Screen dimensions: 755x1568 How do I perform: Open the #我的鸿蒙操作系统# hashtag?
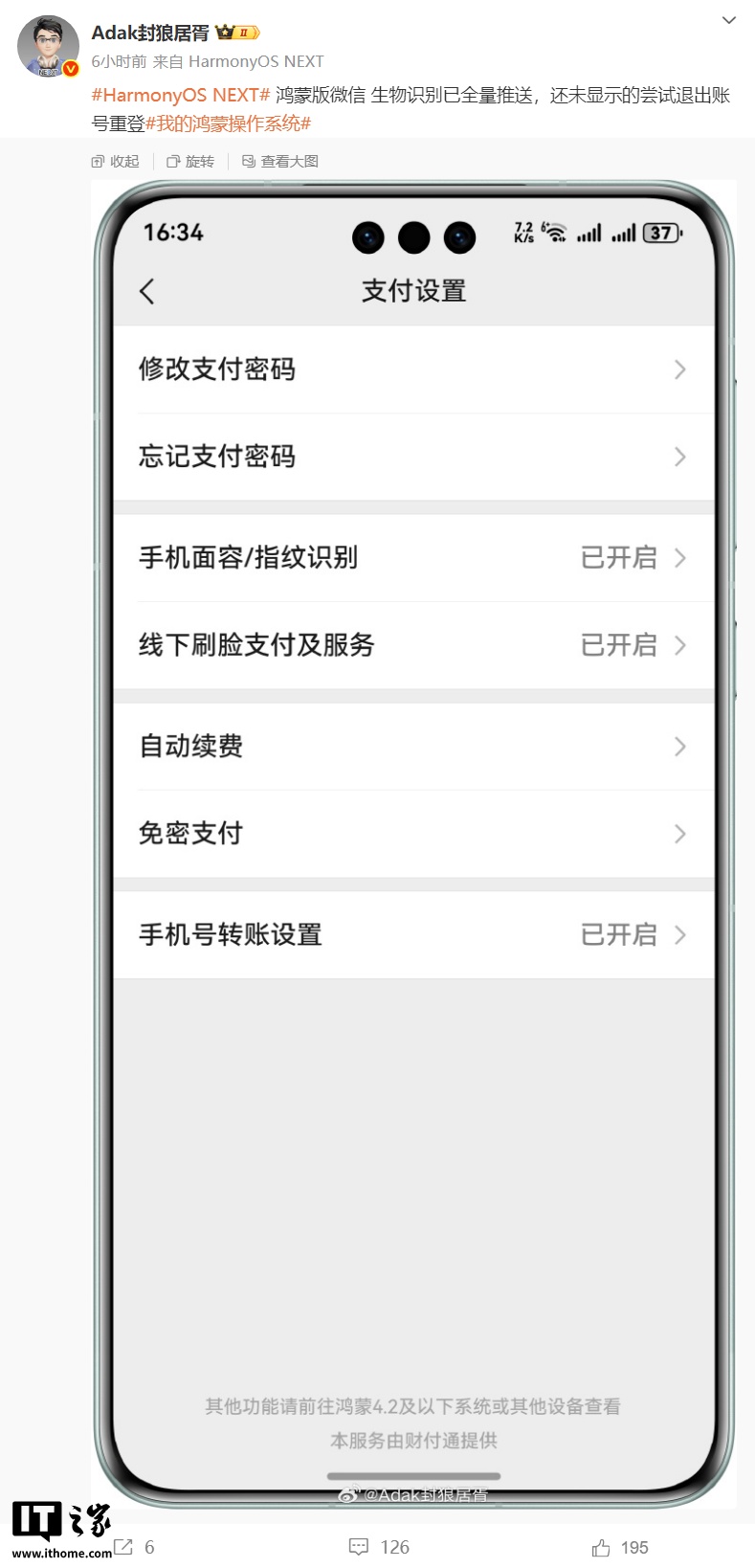click(x=228, y=123)
